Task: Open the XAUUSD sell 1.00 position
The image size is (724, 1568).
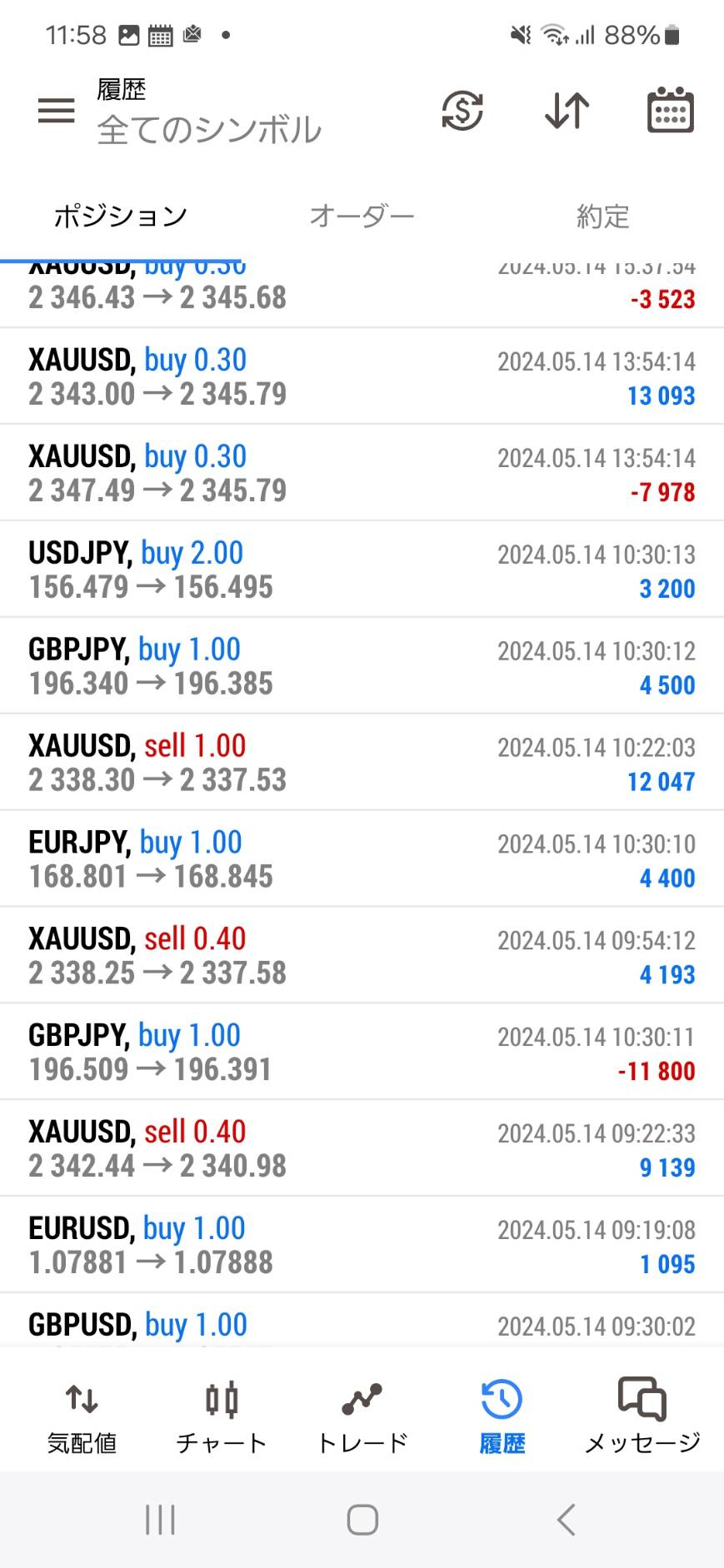Action: pyautogui.click(x=362, y=763)
